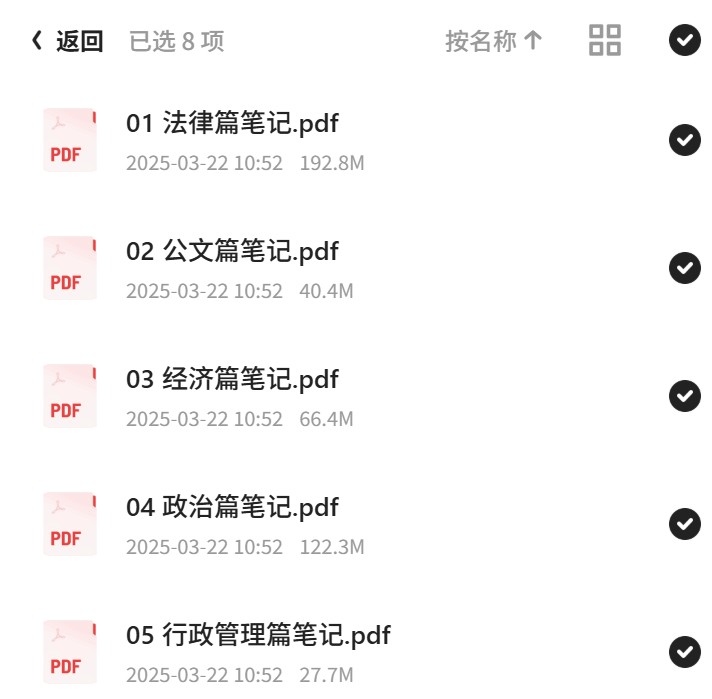Tap the 返回 back button

pyautogui.click(x=67, y=41)
